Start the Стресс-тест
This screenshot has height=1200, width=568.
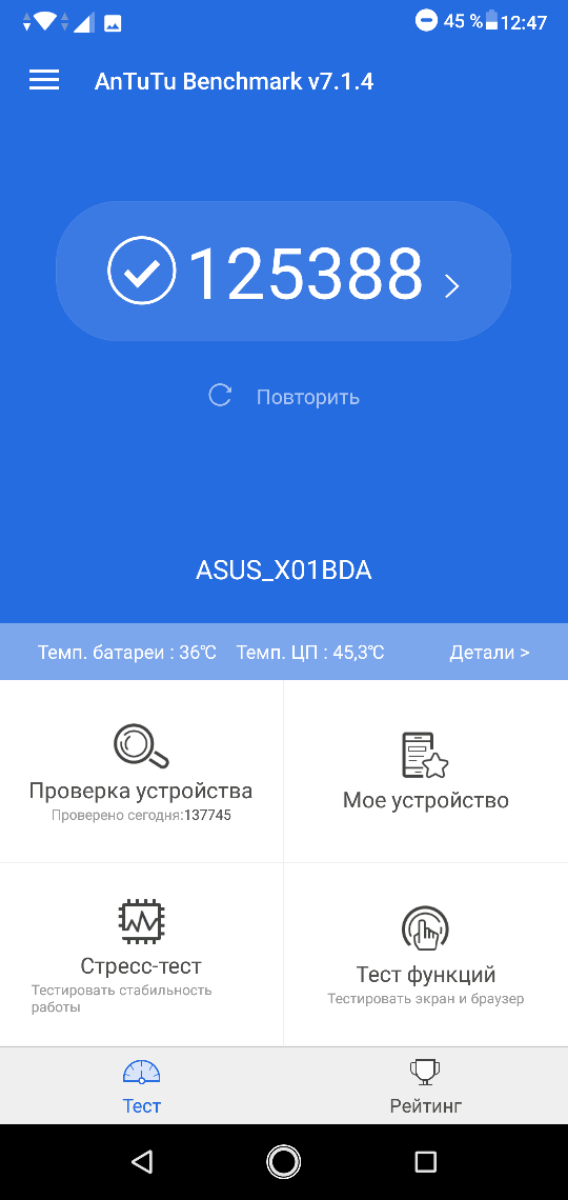(141, 955)
